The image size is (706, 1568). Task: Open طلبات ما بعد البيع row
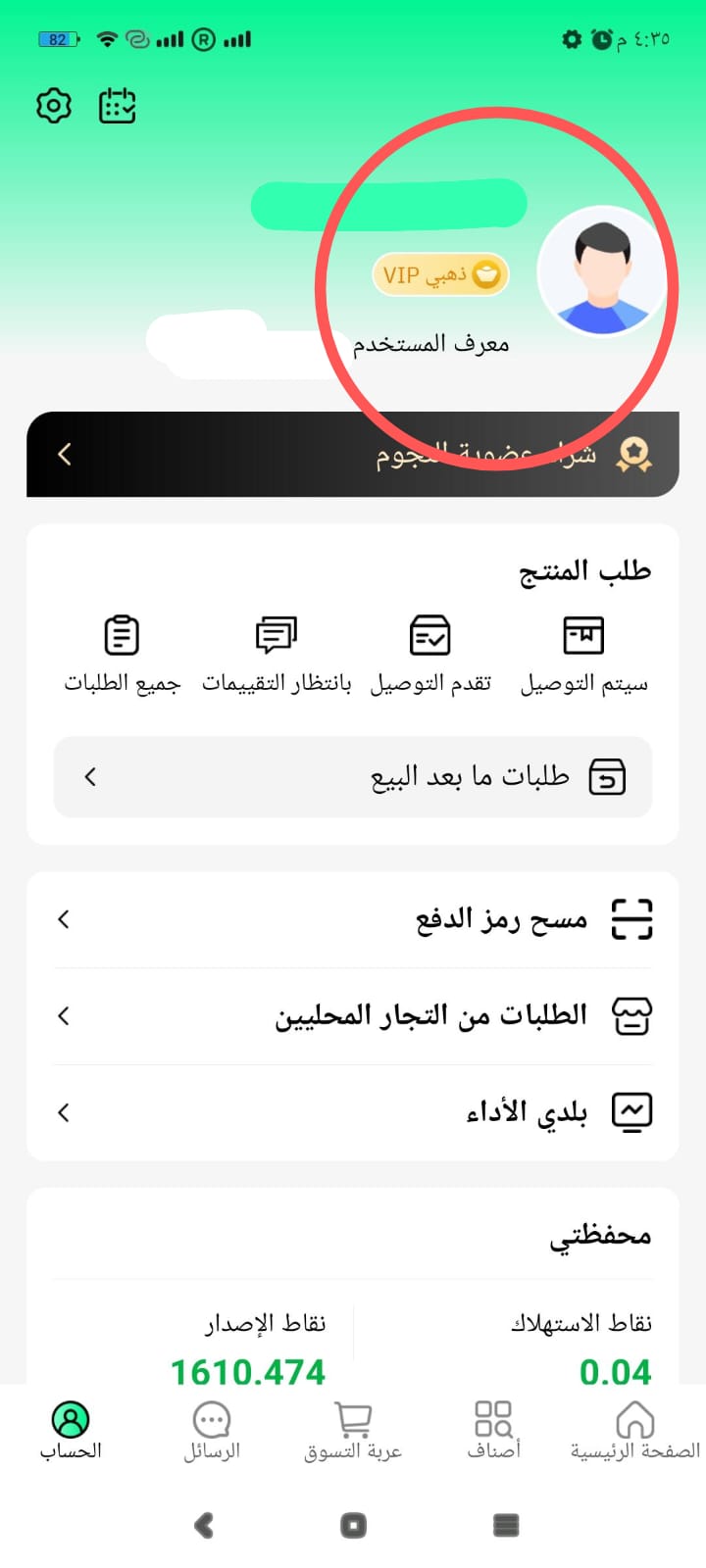(x=353, y=777)
